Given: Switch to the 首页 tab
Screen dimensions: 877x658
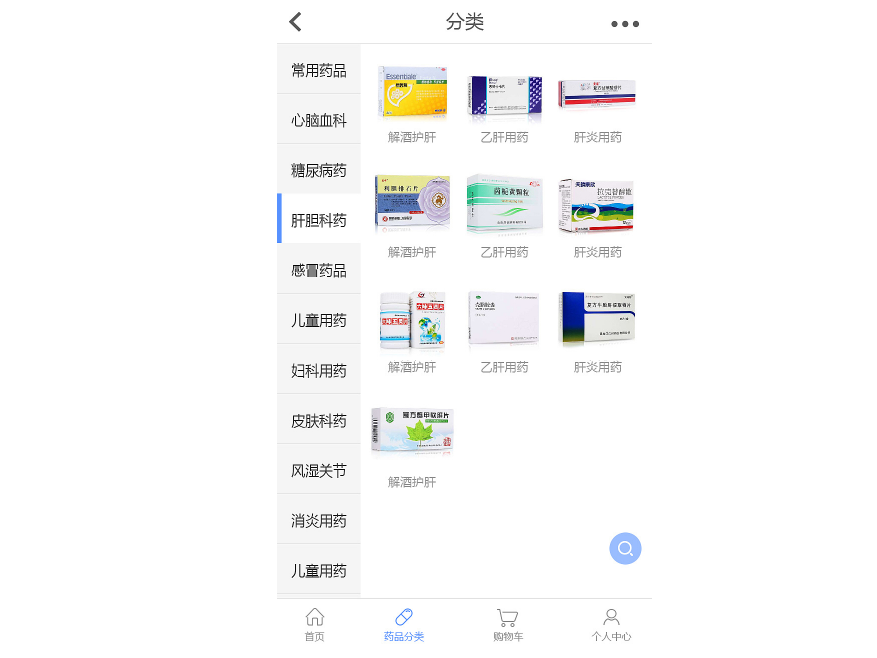Looking at the screenshot, I should (x=314, y=624).
